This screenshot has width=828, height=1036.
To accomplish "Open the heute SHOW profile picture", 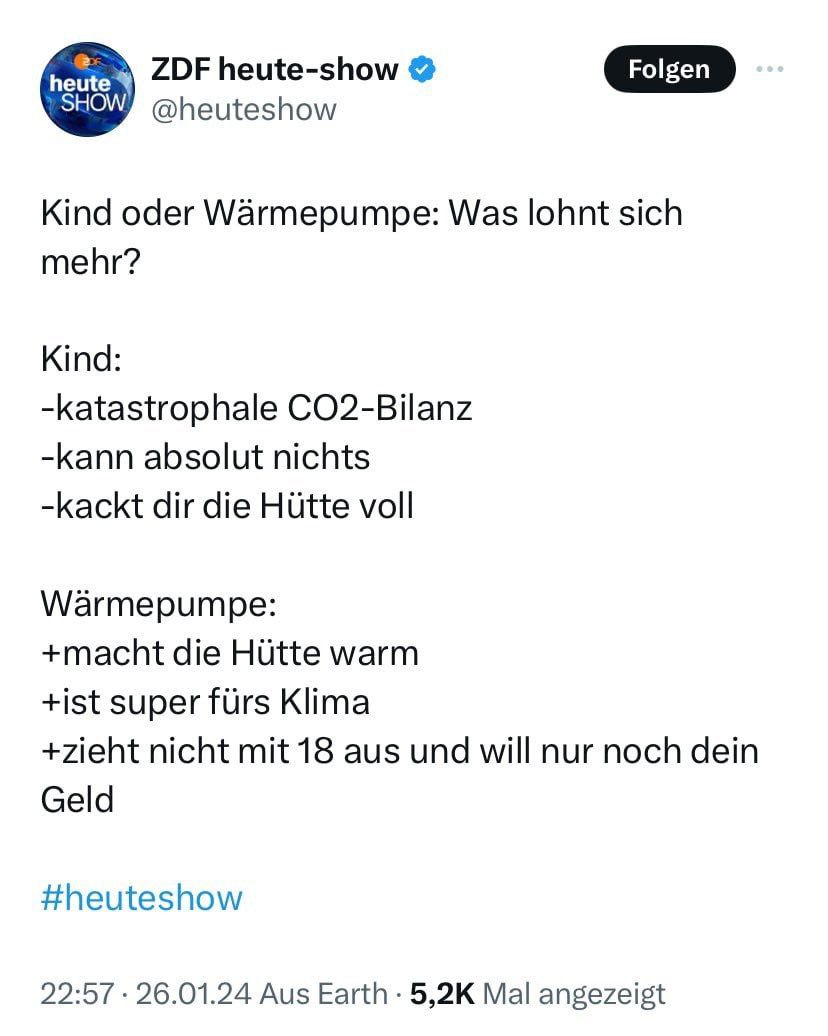I will pyautogui.click(x=89, y=90).
